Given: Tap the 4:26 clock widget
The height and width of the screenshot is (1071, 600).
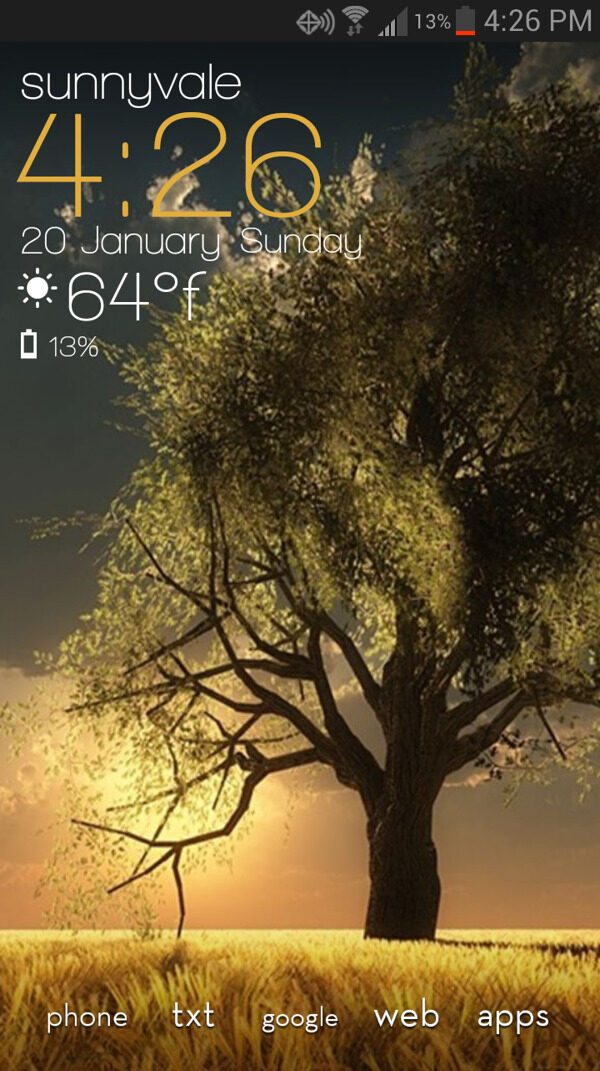Looking at the screenshot, I should click(x=170, y=167).
